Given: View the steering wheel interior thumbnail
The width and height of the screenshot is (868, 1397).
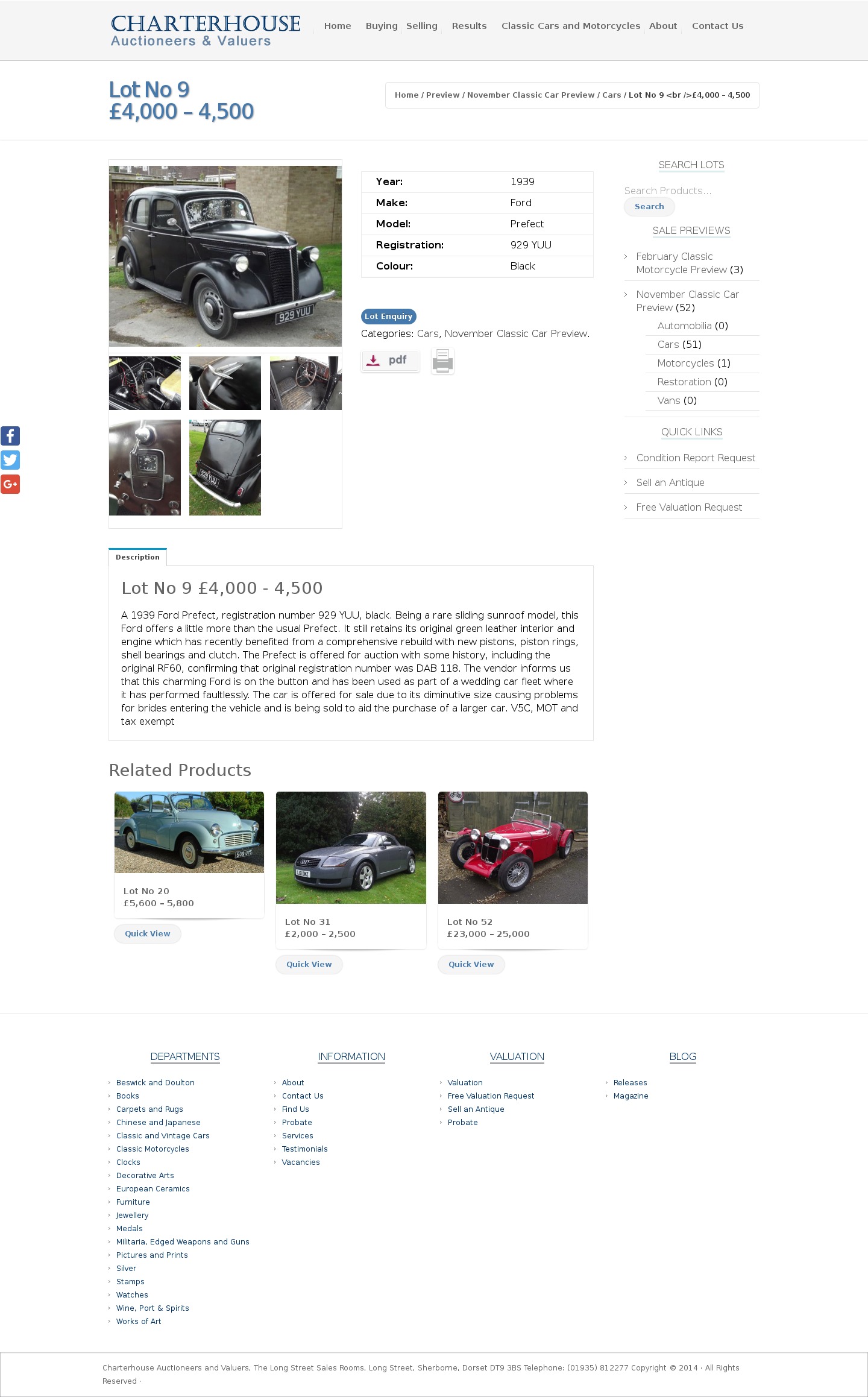Looking at the screenshot, I should (x=306, y=383).
